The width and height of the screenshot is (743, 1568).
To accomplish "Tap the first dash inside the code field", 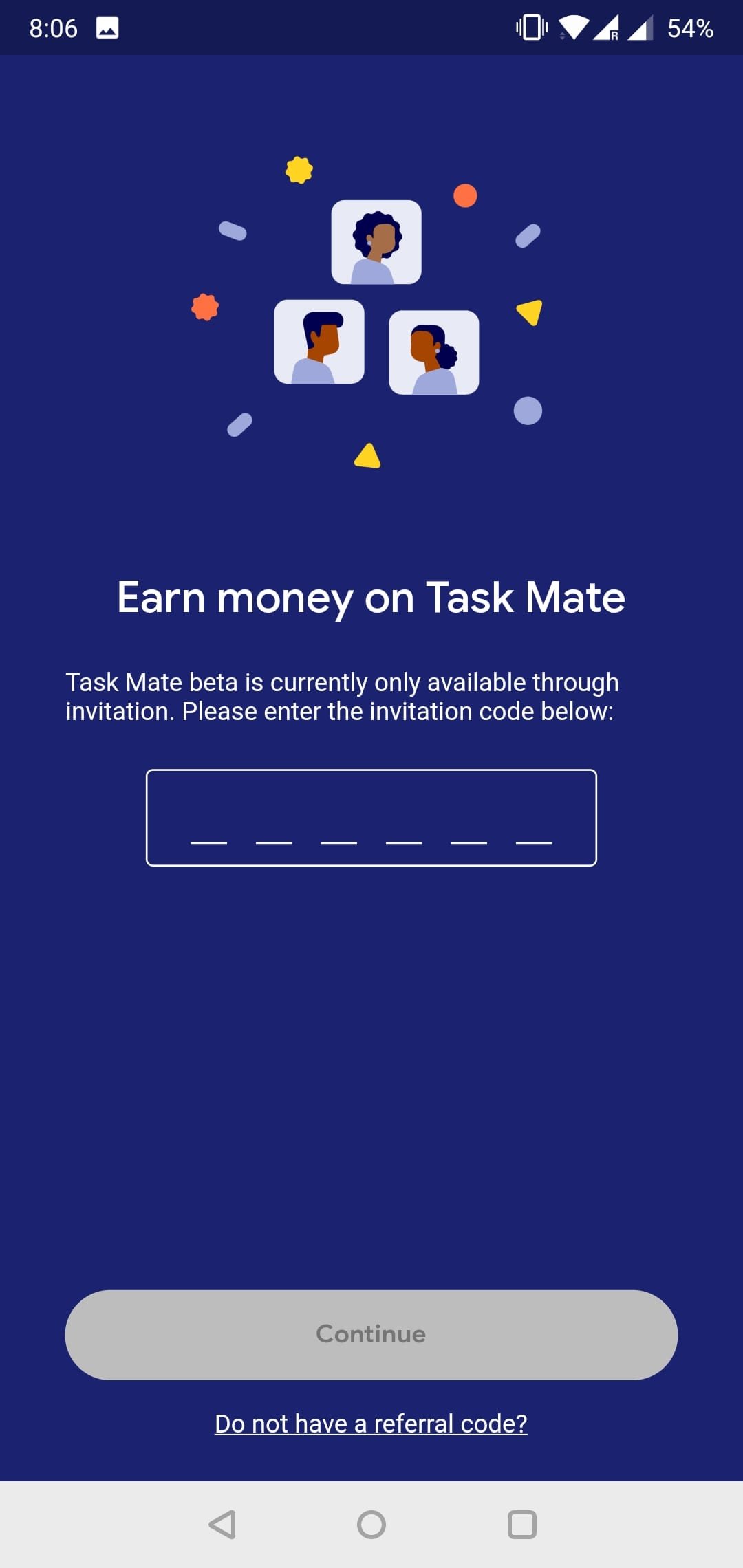I will pyautogui.click(x=206, y=840).
